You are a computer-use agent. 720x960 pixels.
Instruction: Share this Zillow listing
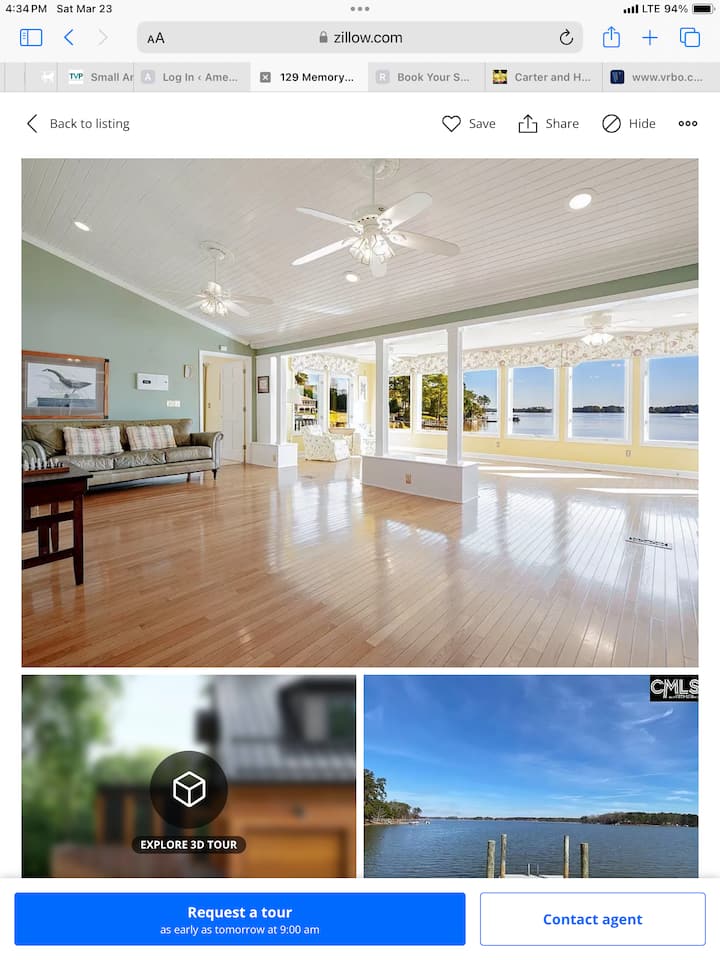pyautogui.click(x=548, y=124)
